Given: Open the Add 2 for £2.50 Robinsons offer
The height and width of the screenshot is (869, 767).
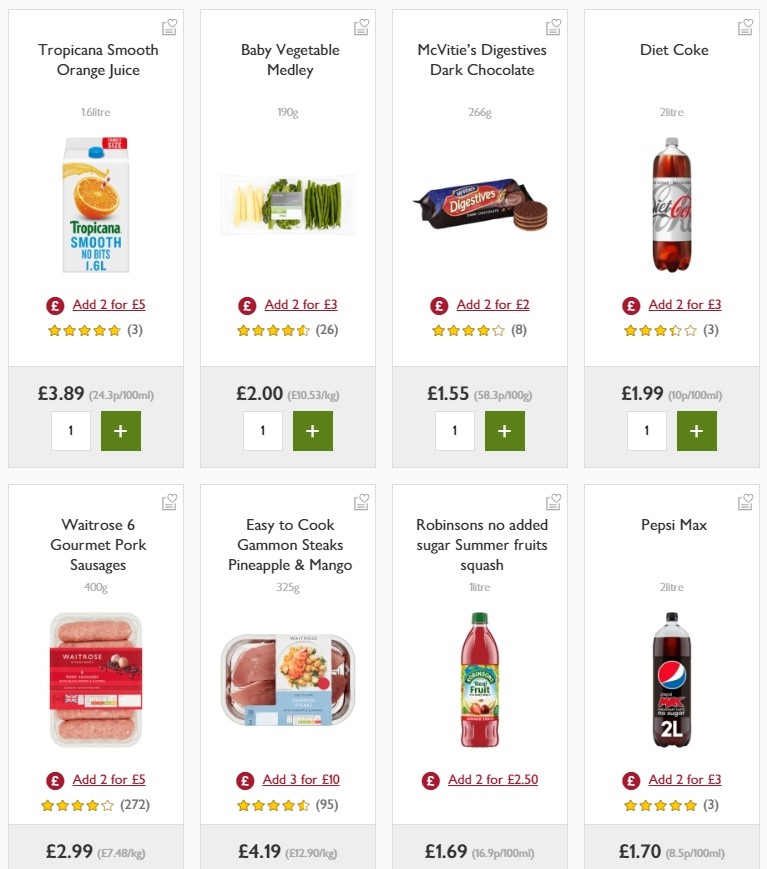Looking at the screenshot, I should (492, 780).
